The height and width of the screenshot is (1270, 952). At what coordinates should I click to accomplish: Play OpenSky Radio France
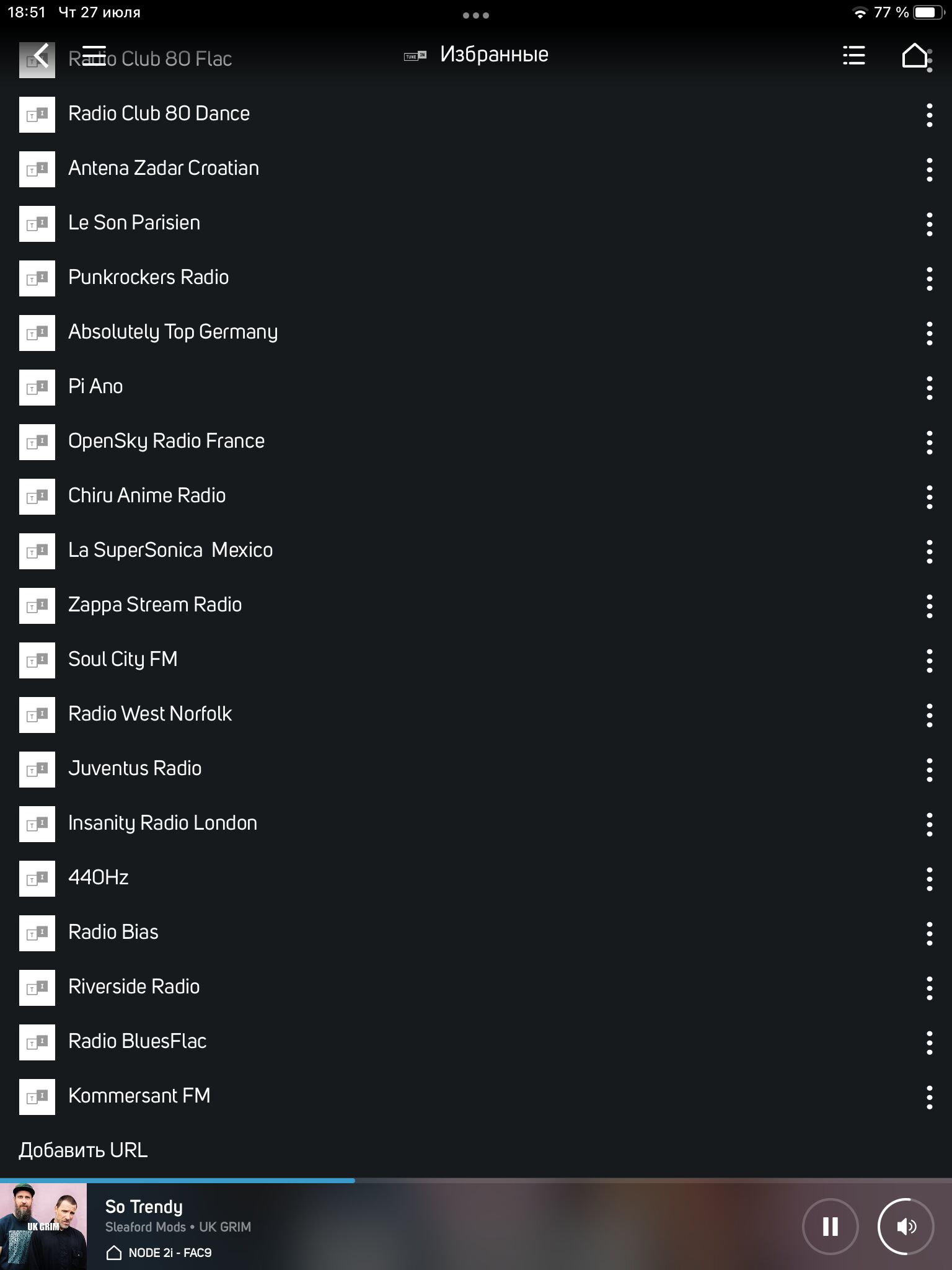(x=166, y=442)
